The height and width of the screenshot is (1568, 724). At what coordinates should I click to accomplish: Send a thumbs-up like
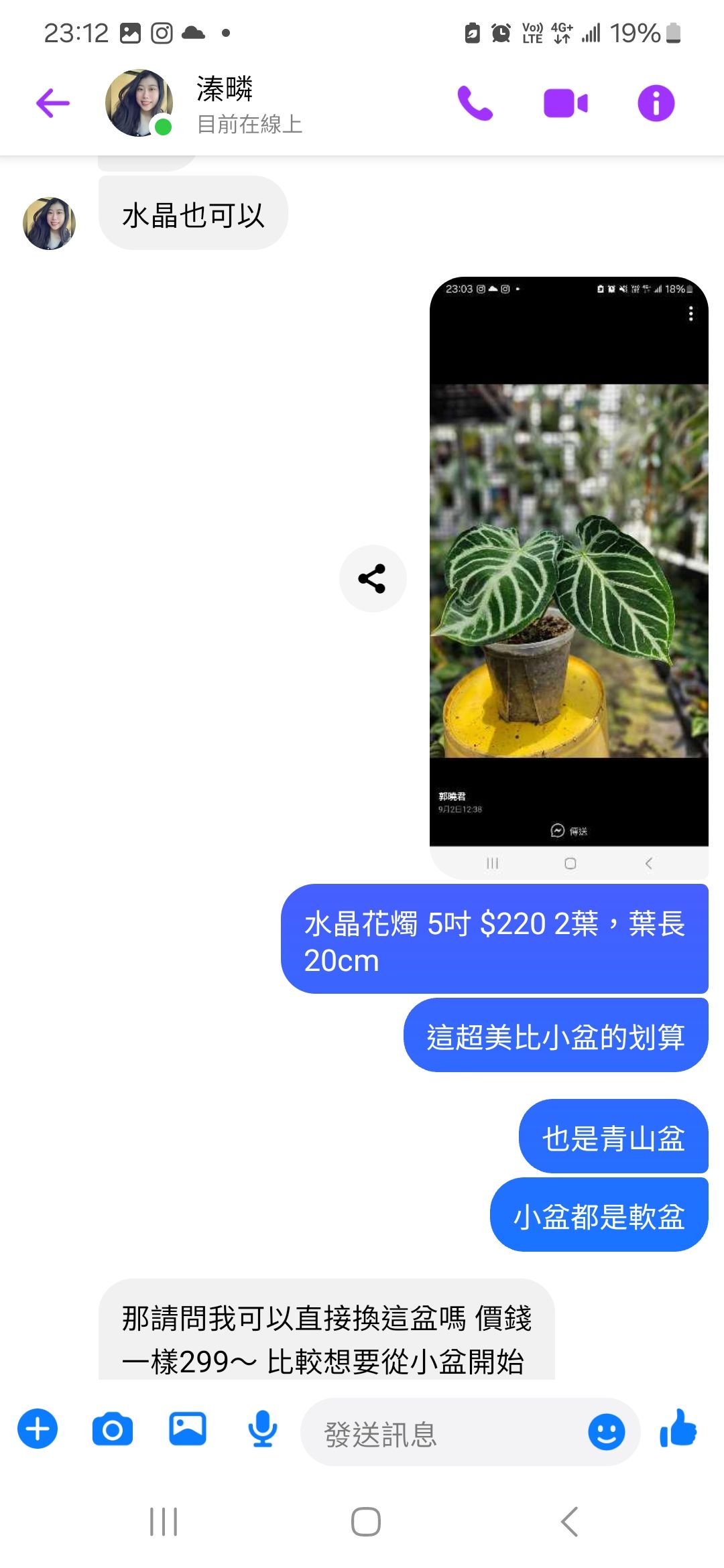(x=678, y=1429)
